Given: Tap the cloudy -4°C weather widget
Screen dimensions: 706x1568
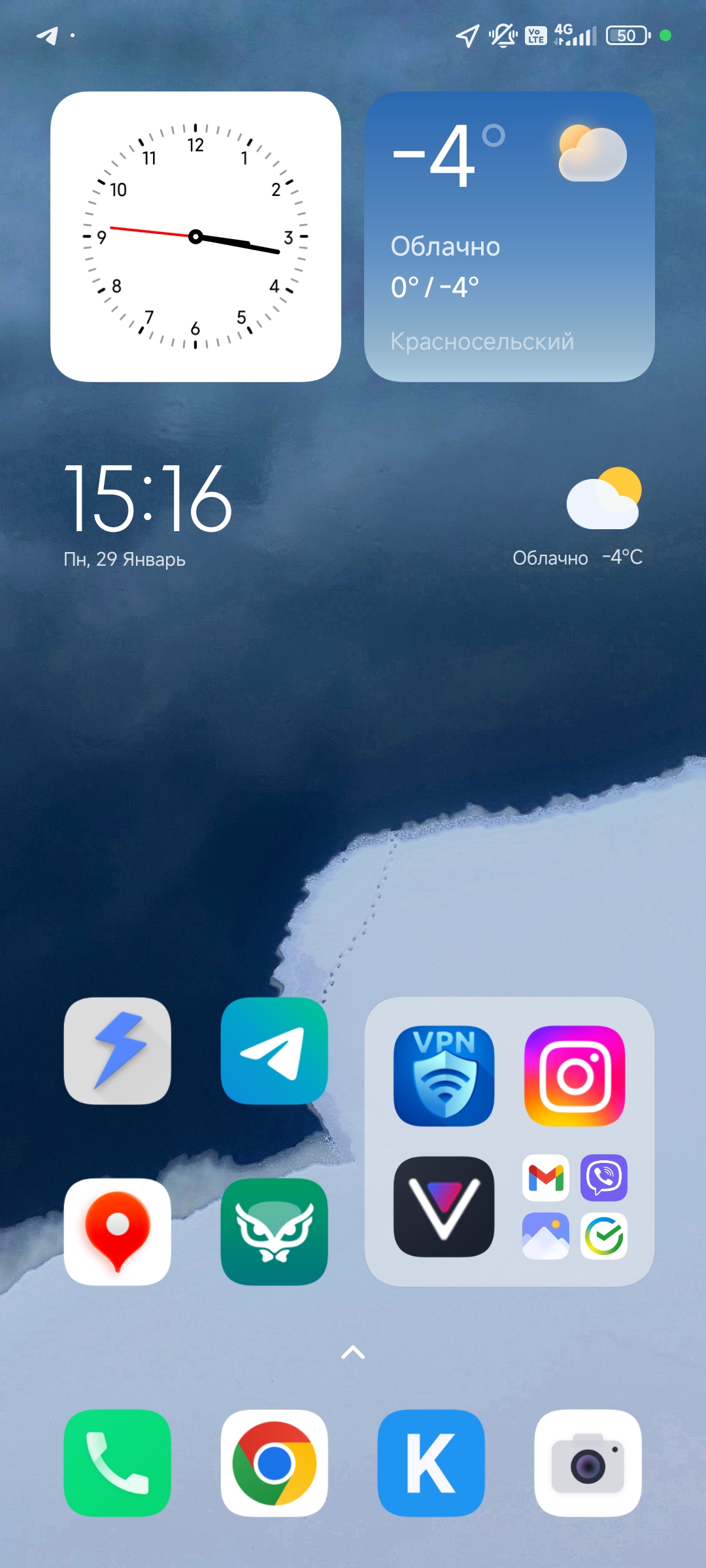Looking at the screenshot, I should point(578,516).
